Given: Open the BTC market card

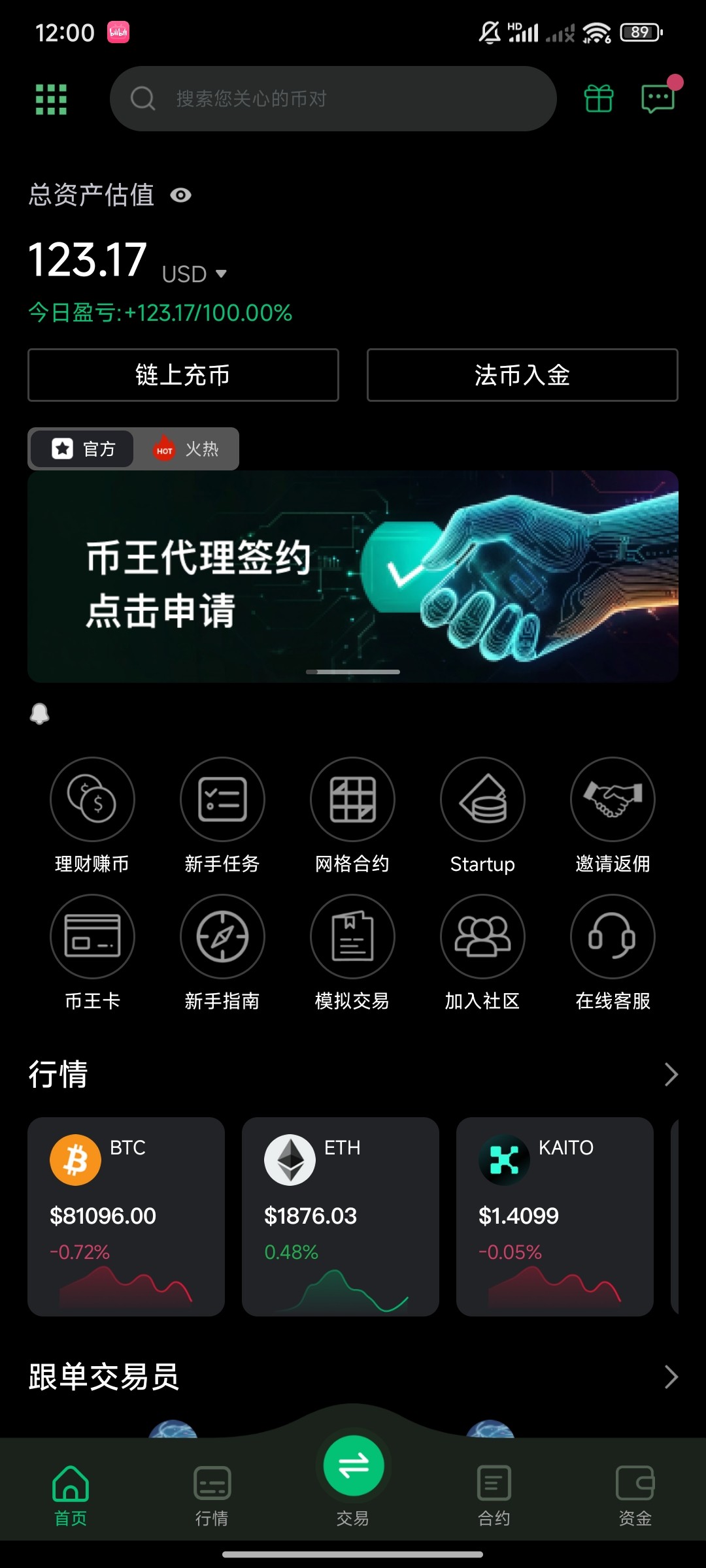Looking at the screenshot, I should (126, 1217).
